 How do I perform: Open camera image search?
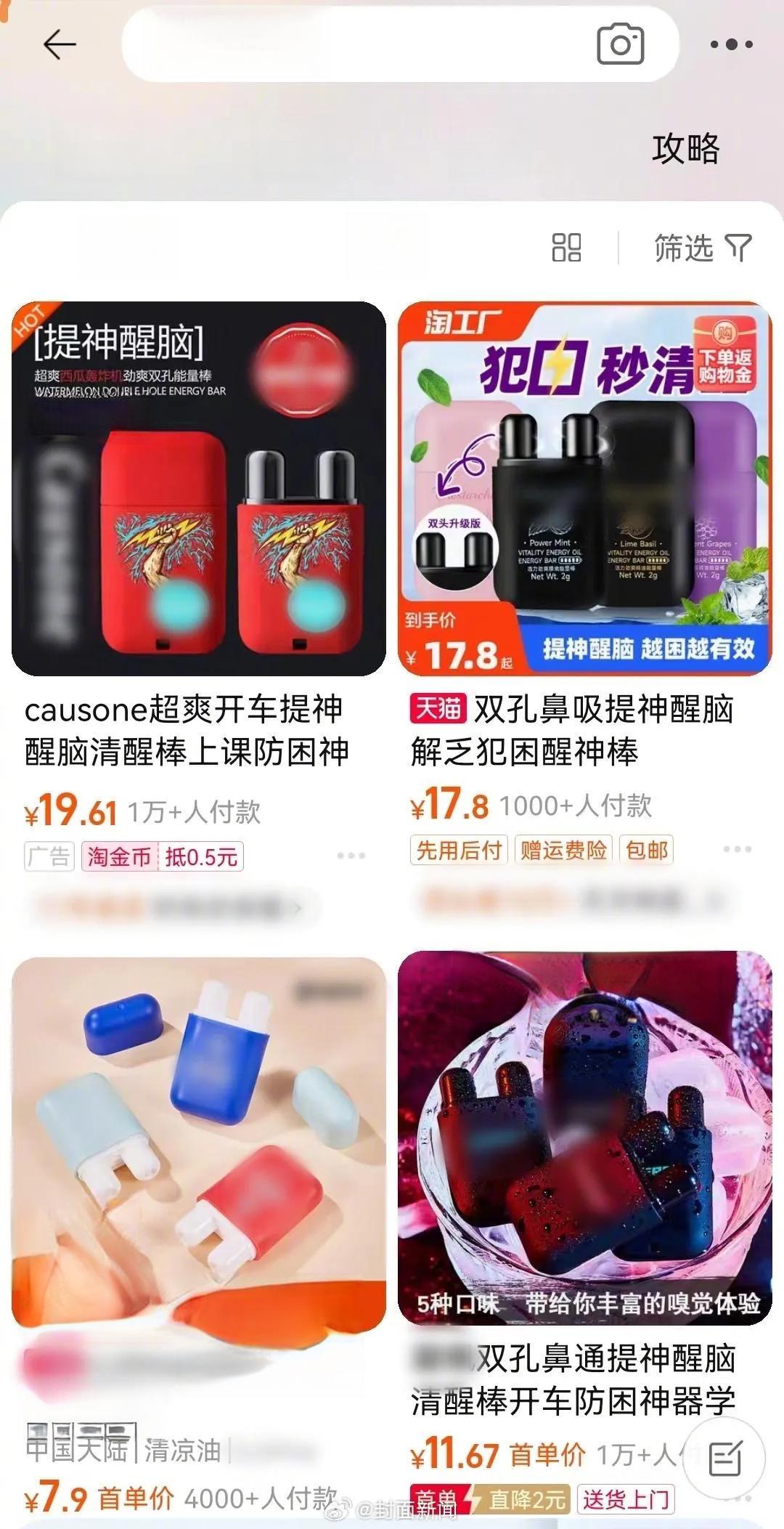click(x=620, y=45)
